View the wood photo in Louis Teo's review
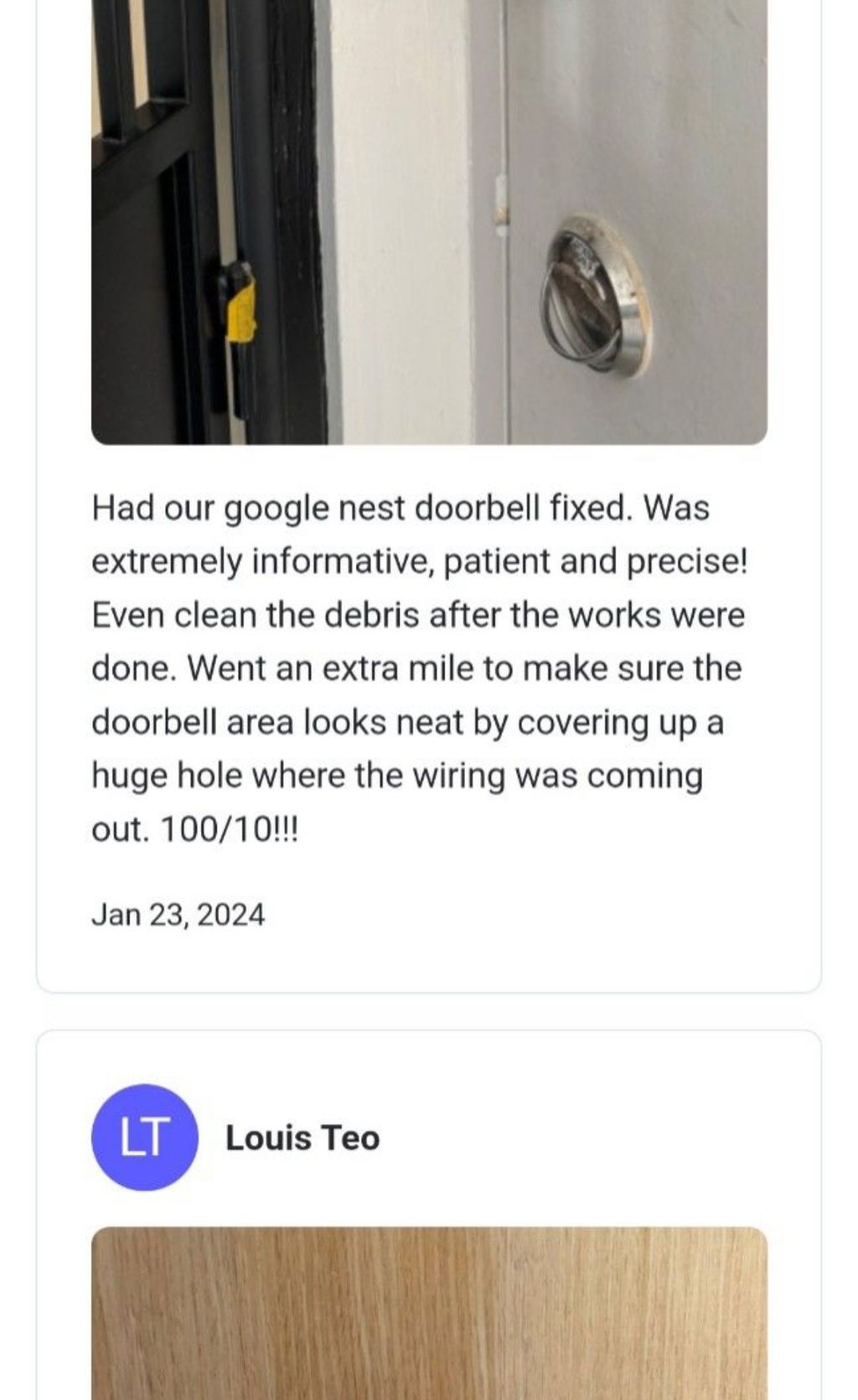858x1400 pixels. pyautogui.click(x=429, y=1313)
